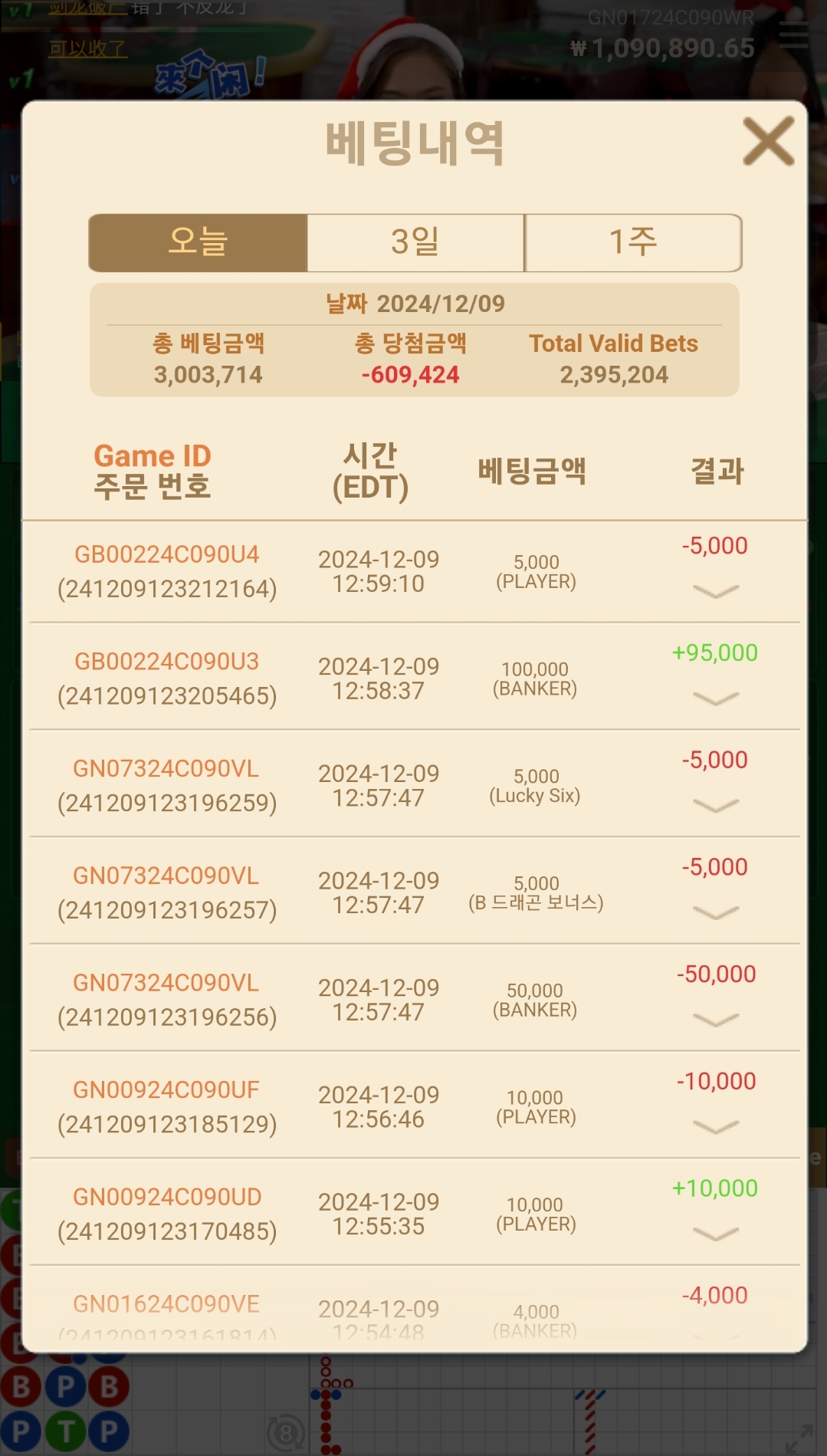The height and width of the screenshot is (1456, 827).
Task: Expand details for order 241209123170485
Action: click(x=715, y=1233)
